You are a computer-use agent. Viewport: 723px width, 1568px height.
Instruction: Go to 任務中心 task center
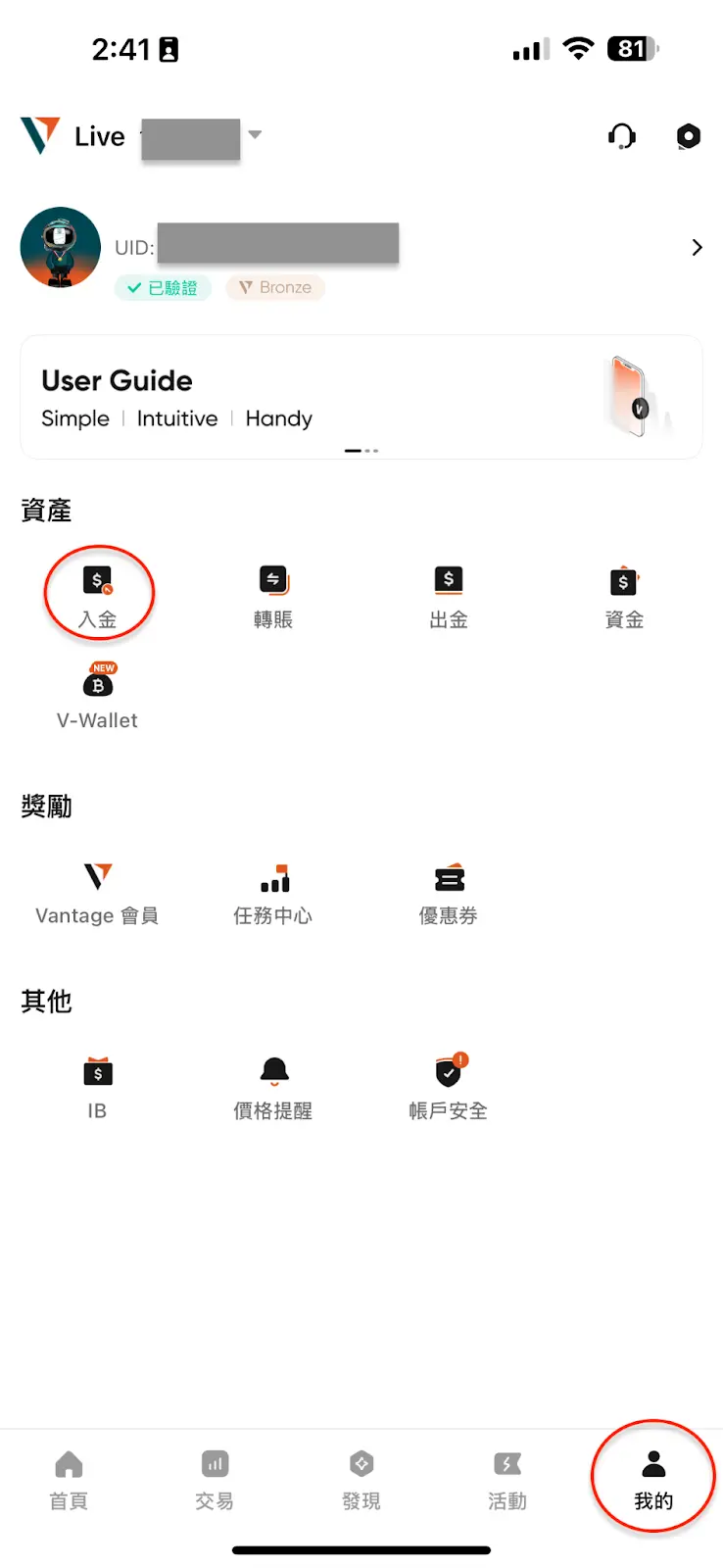point(273,892)
